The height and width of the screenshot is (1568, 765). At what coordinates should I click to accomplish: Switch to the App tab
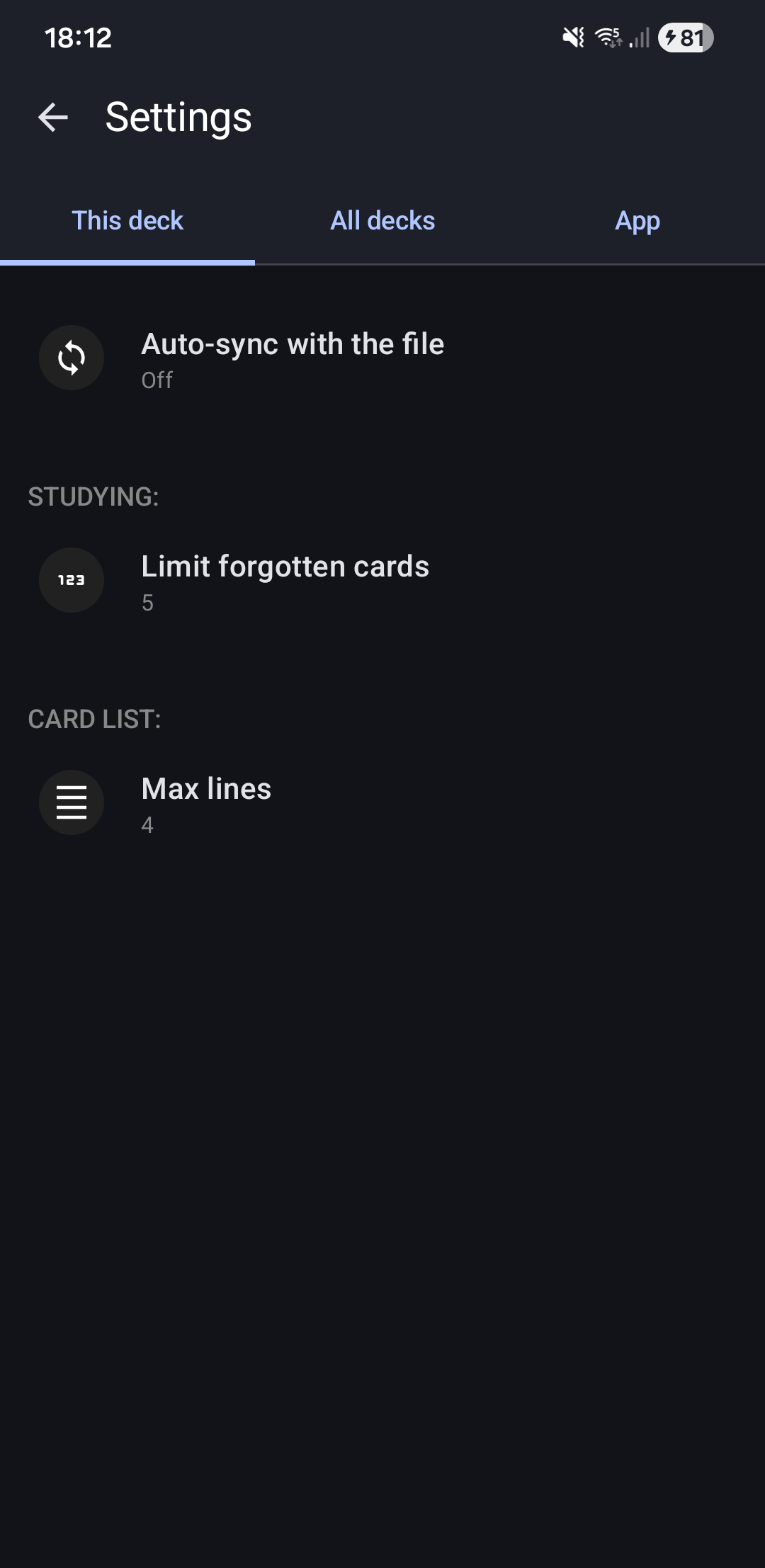coord(637,221)
